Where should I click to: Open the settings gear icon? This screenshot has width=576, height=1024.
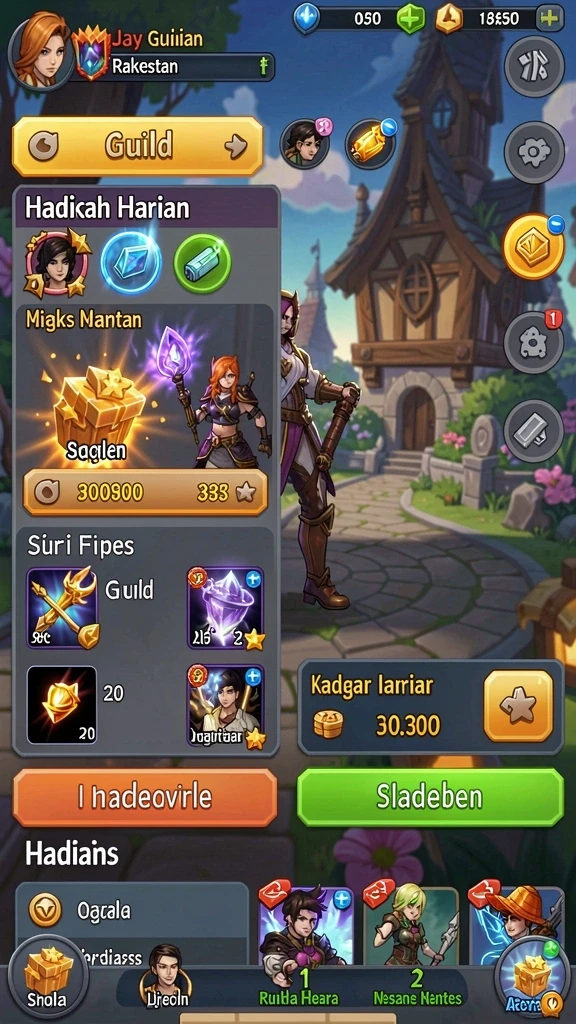(x=534, y=153)
